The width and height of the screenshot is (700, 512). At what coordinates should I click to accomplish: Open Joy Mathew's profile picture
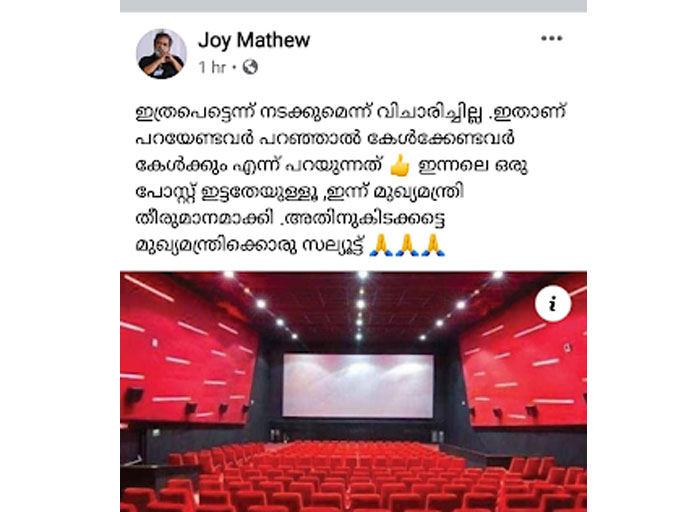tap(161, 53)
